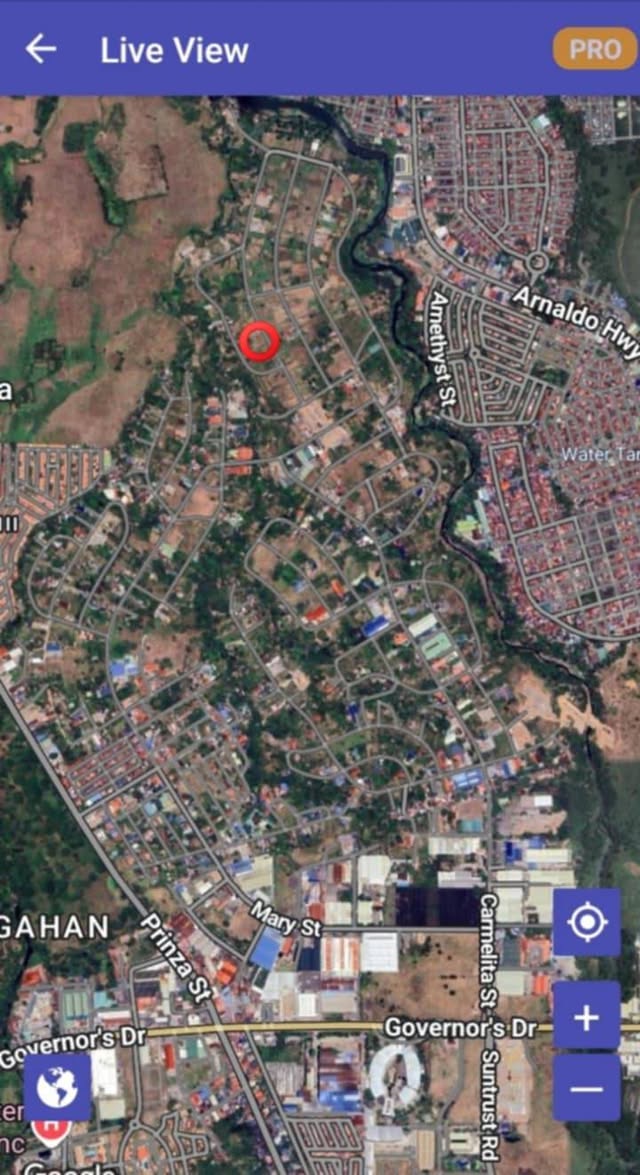Zoom out with the minus button
Image resolution: width=640 pixels, height=1175 pixels.
[586, 1089]
